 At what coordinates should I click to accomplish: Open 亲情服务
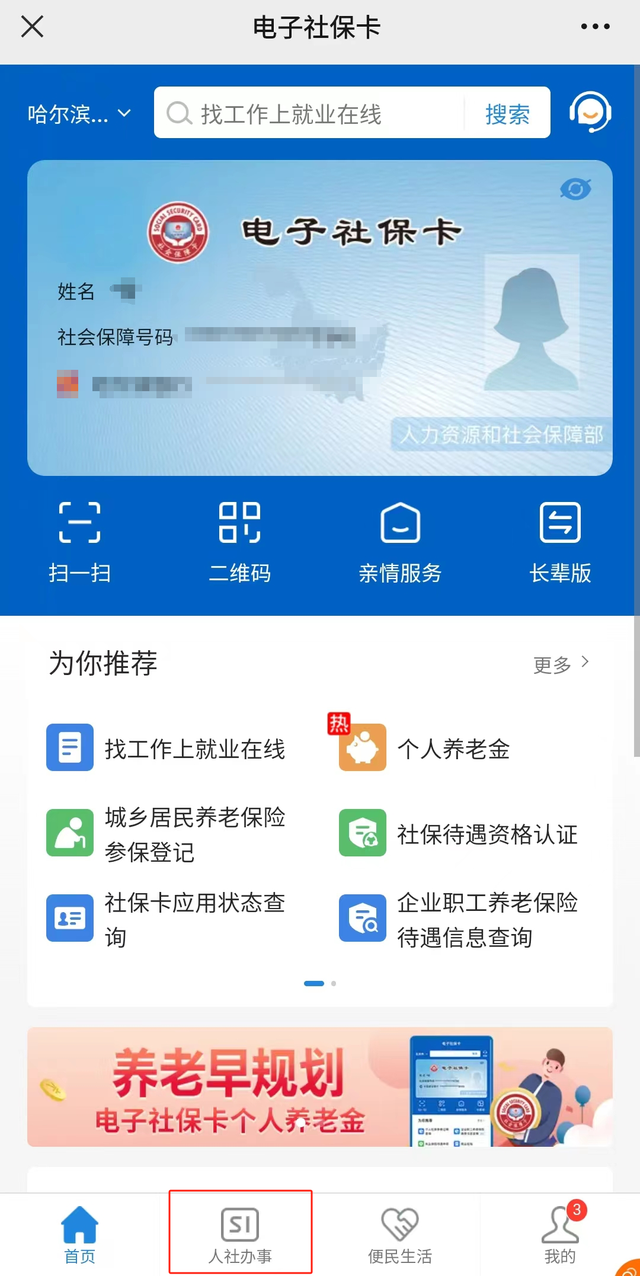pyautogui.click(x=399, y=542)
